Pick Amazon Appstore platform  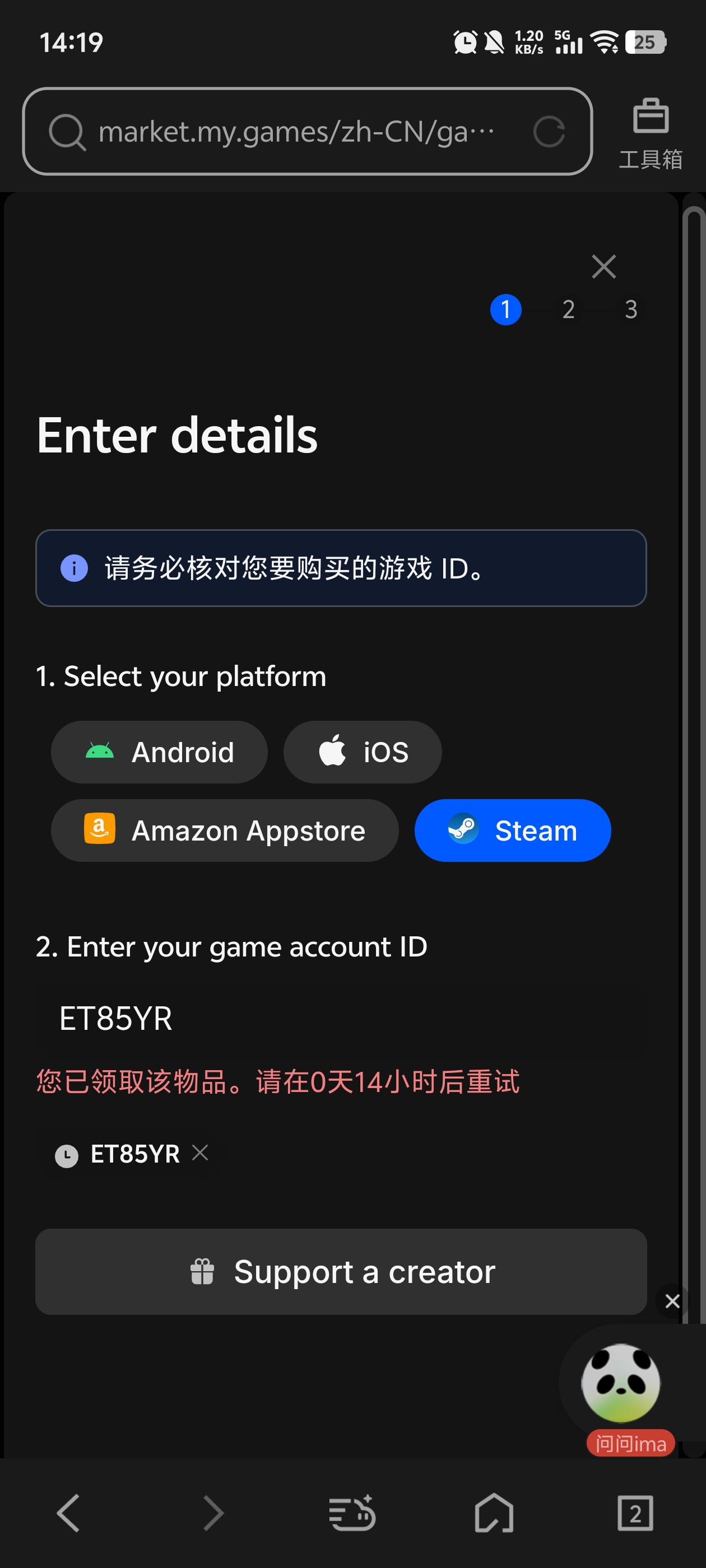click(x=224, y=830)
